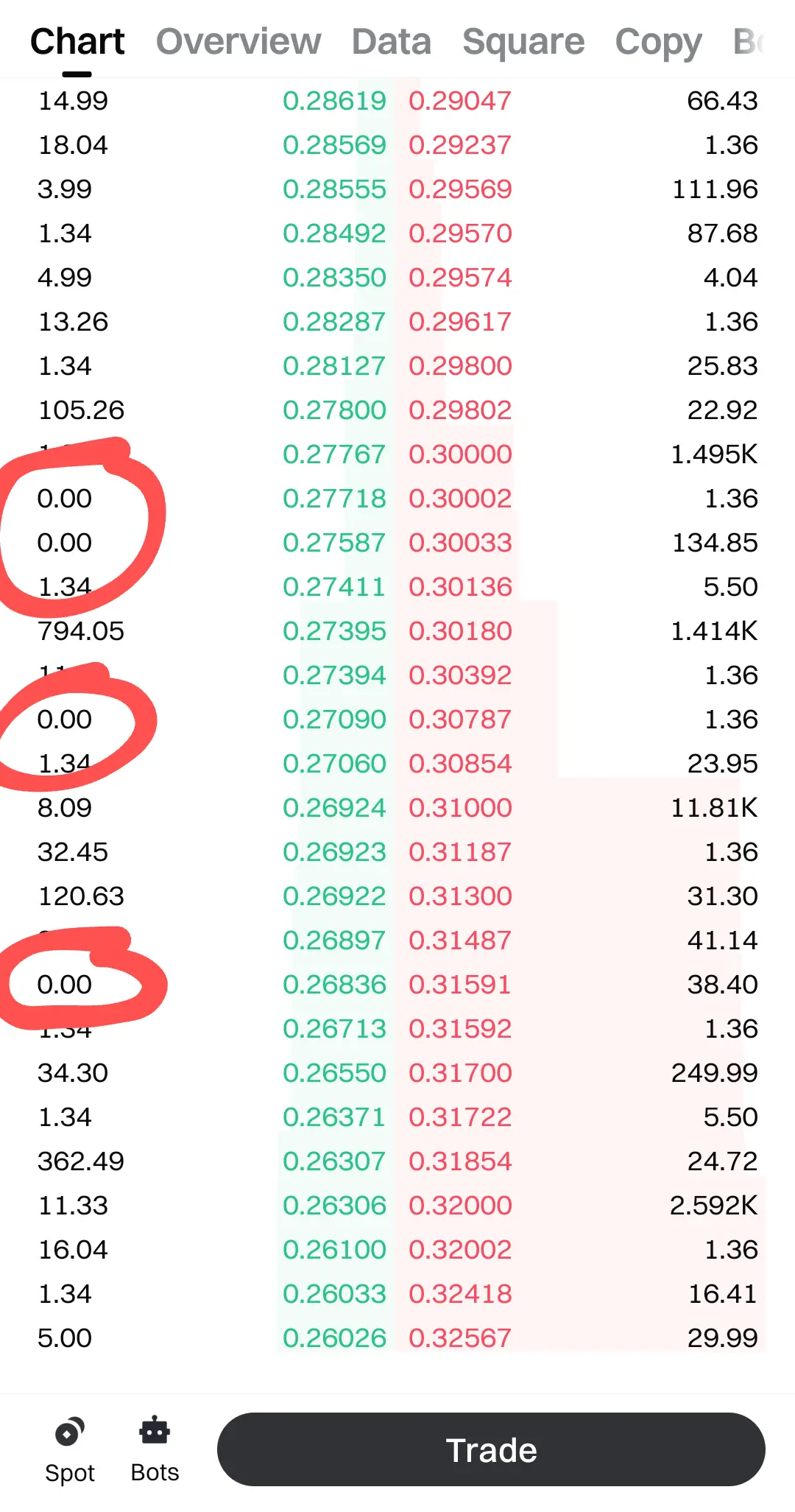Viewport: 795px width, 1512px height.
Task: Tap the Trade button
Action: coord(491,1449)
